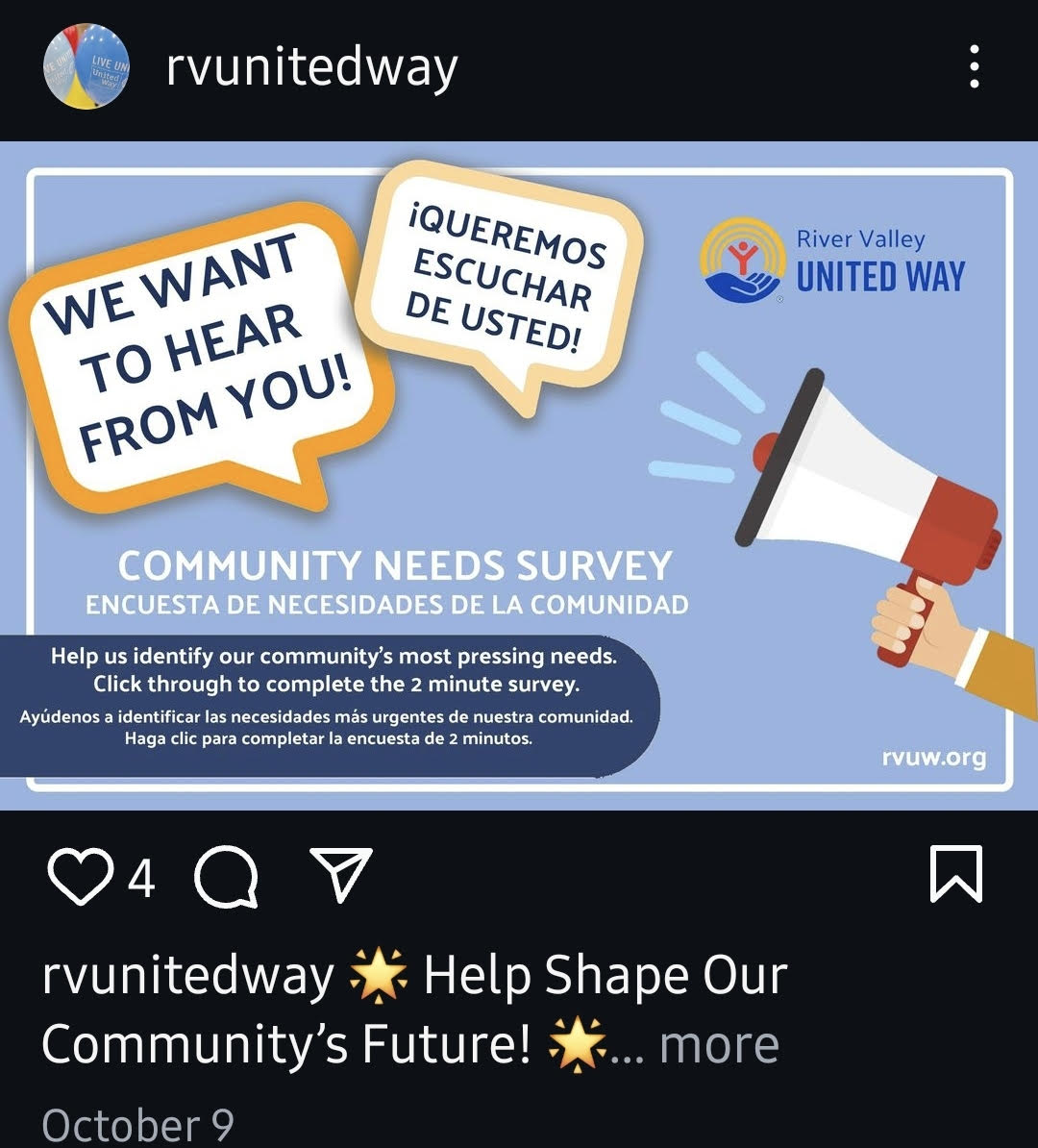Open the post's three-dot options menu
Screen dimensions: 1038x1148
(975, 67)
